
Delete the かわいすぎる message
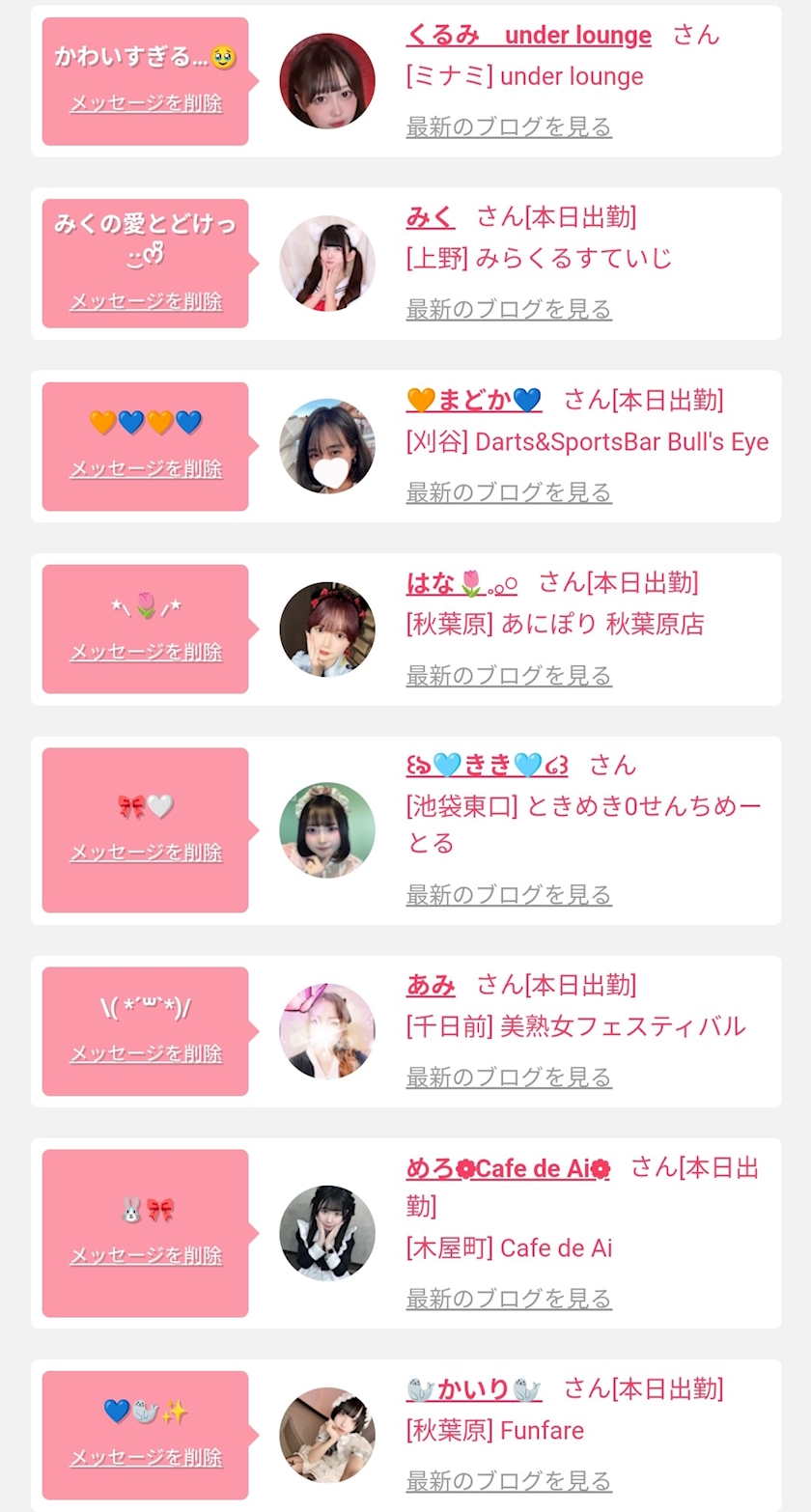pyautogui.click(x=146, y=103)
